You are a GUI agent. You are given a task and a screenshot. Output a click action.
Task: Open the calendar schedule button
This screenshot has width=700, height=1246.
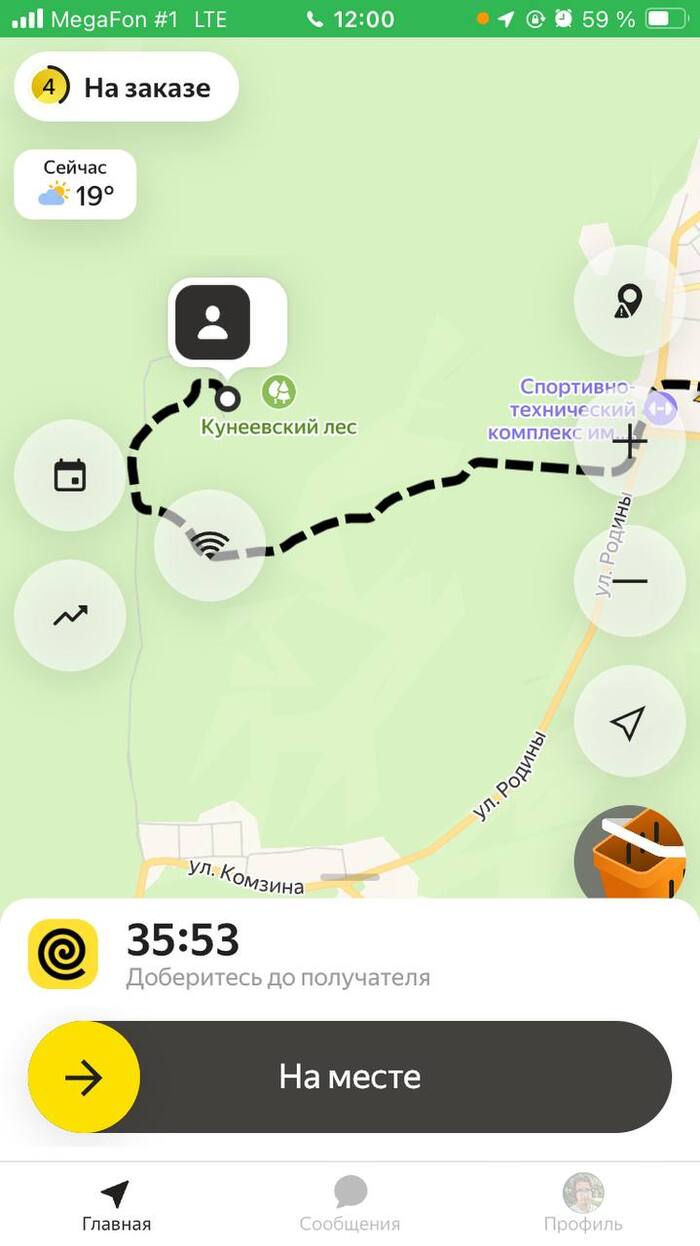click(x=70, y=475)
